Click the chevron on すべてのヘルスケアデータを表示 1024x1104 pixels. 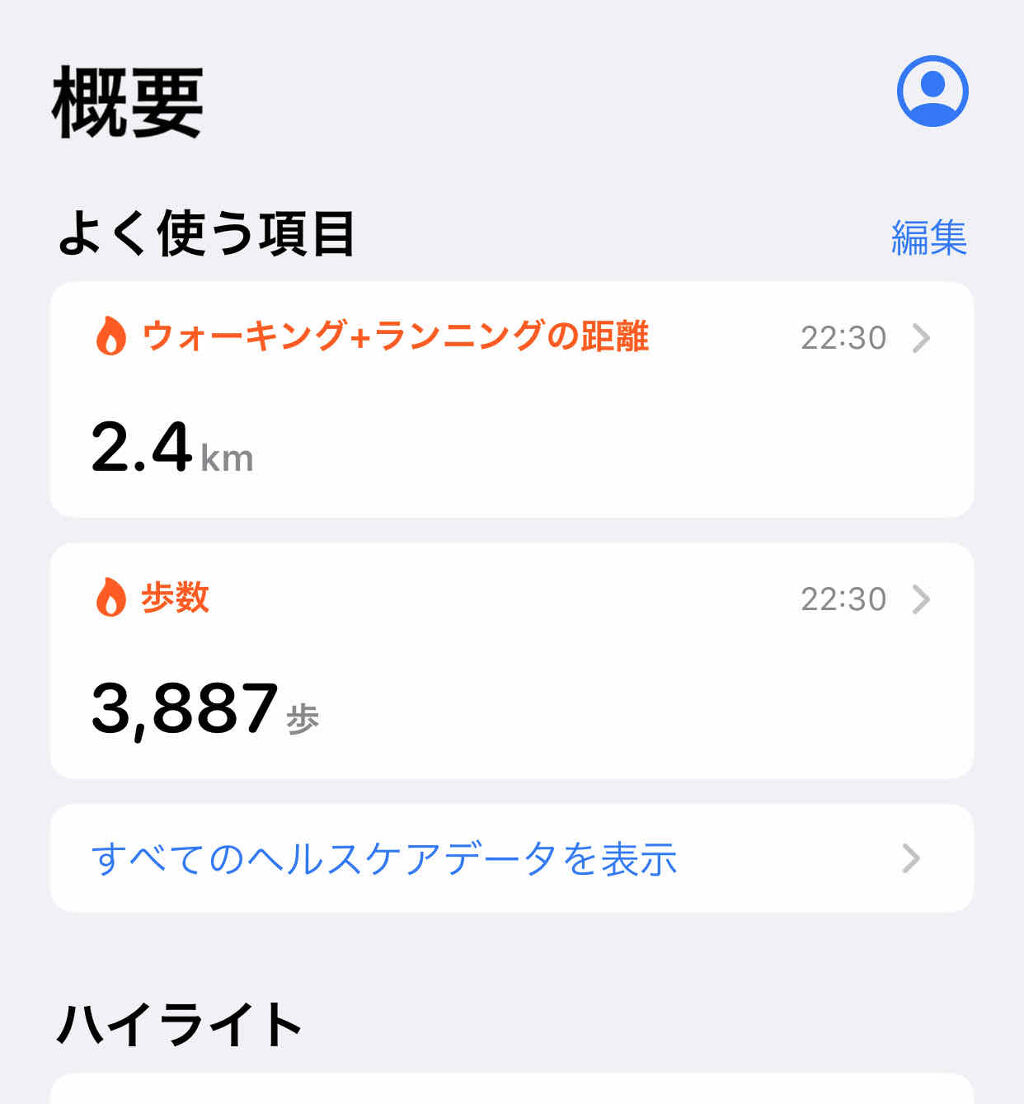(x=908, y=858)
